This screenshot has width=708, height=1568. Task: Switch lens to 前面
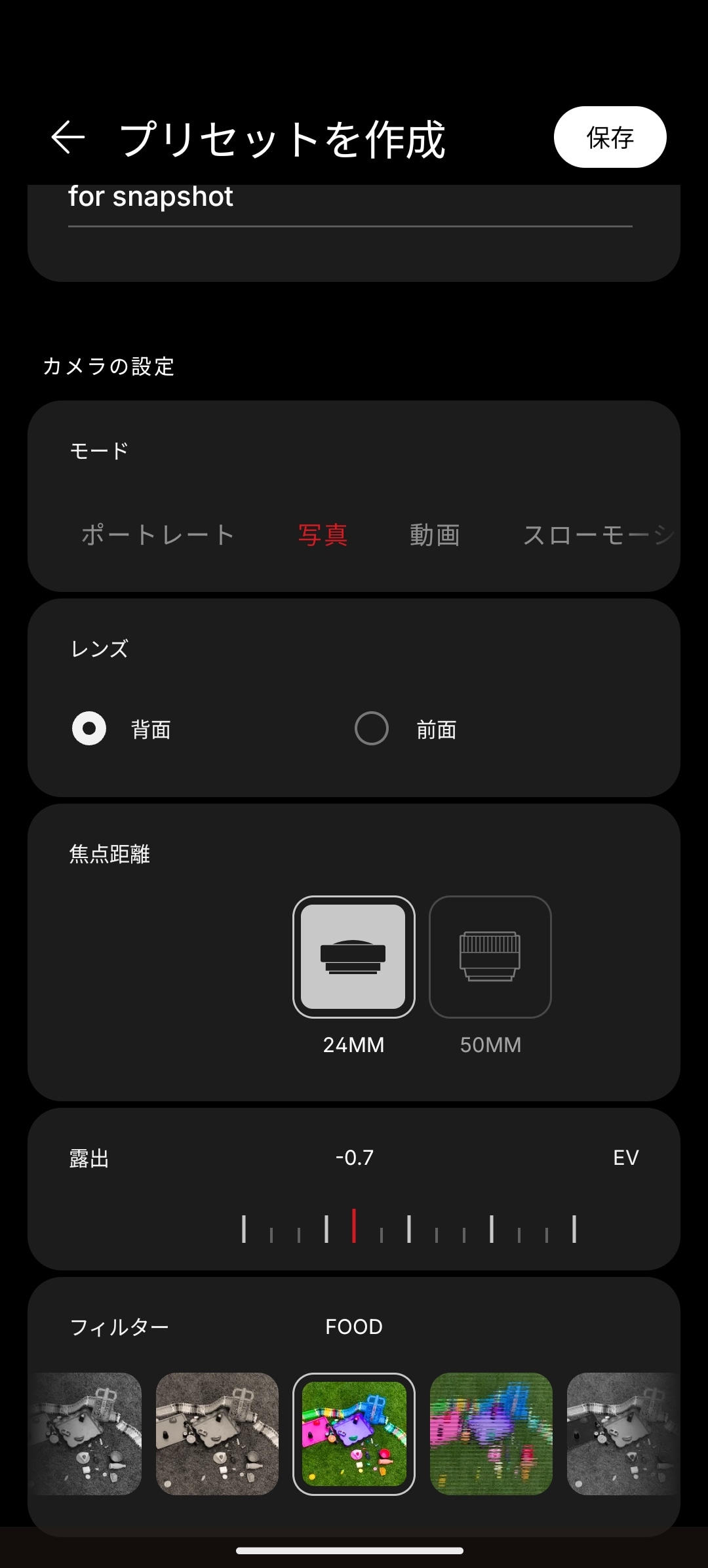click(x=372, y=728)
